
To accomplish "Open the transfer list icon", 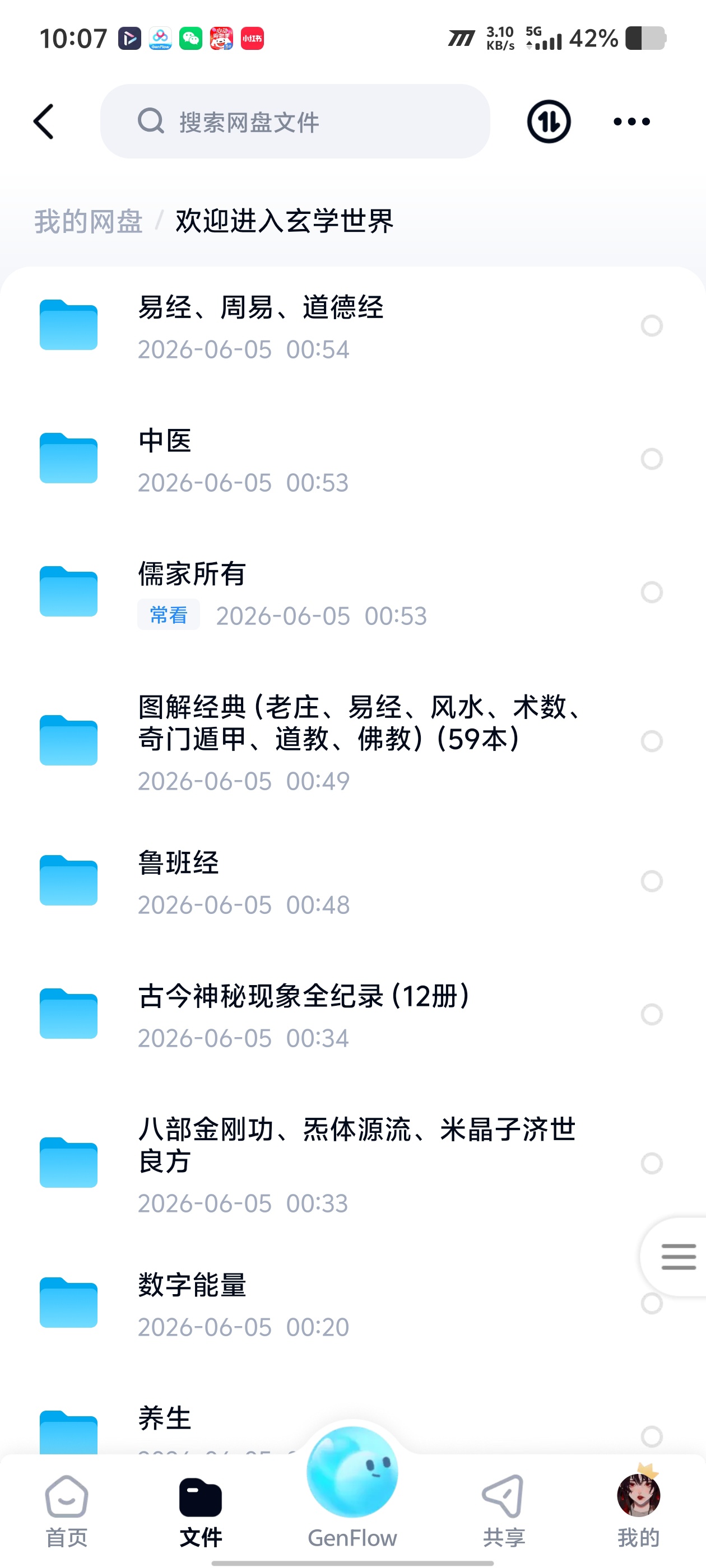I will pyautogui.click(x=548, y=122).
